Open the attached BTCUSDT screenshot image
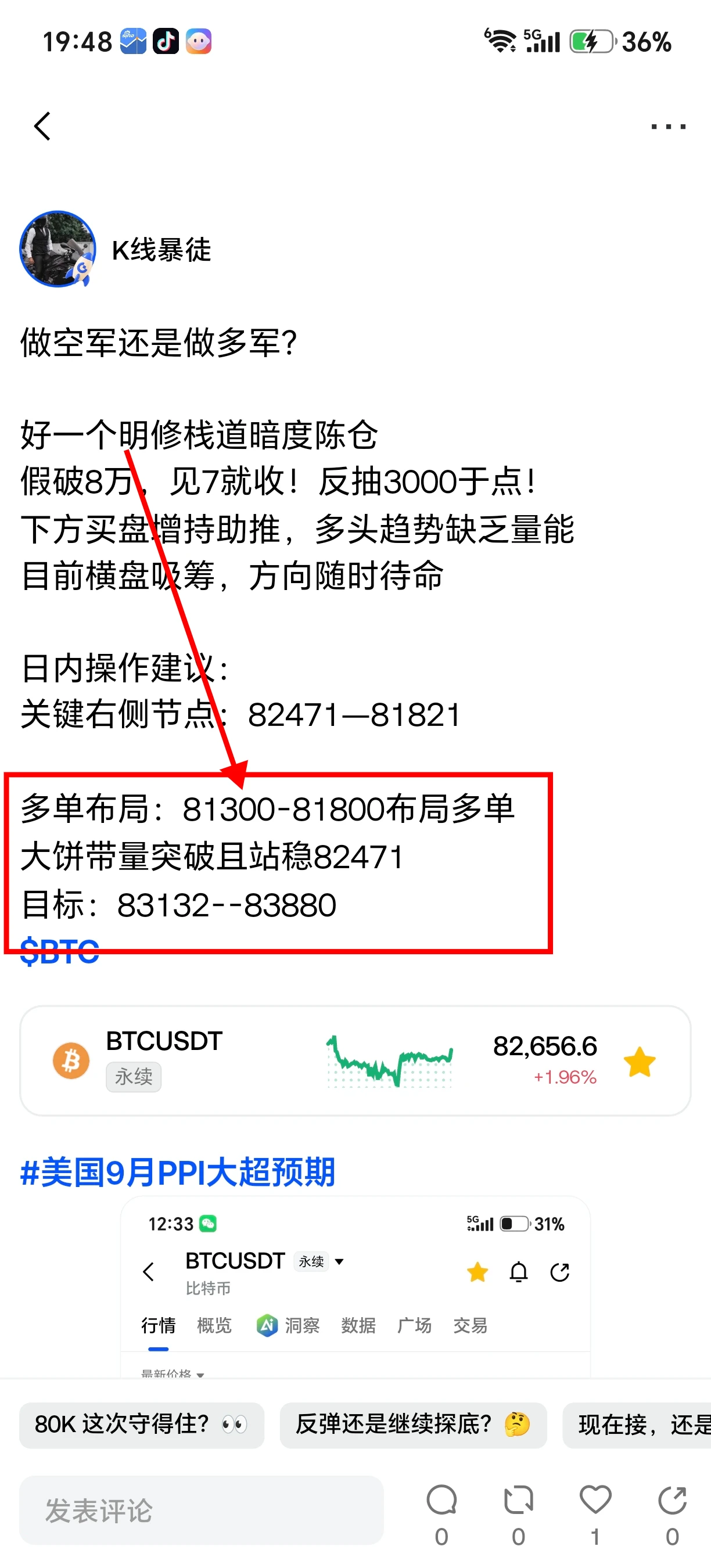 (355, 1286)
